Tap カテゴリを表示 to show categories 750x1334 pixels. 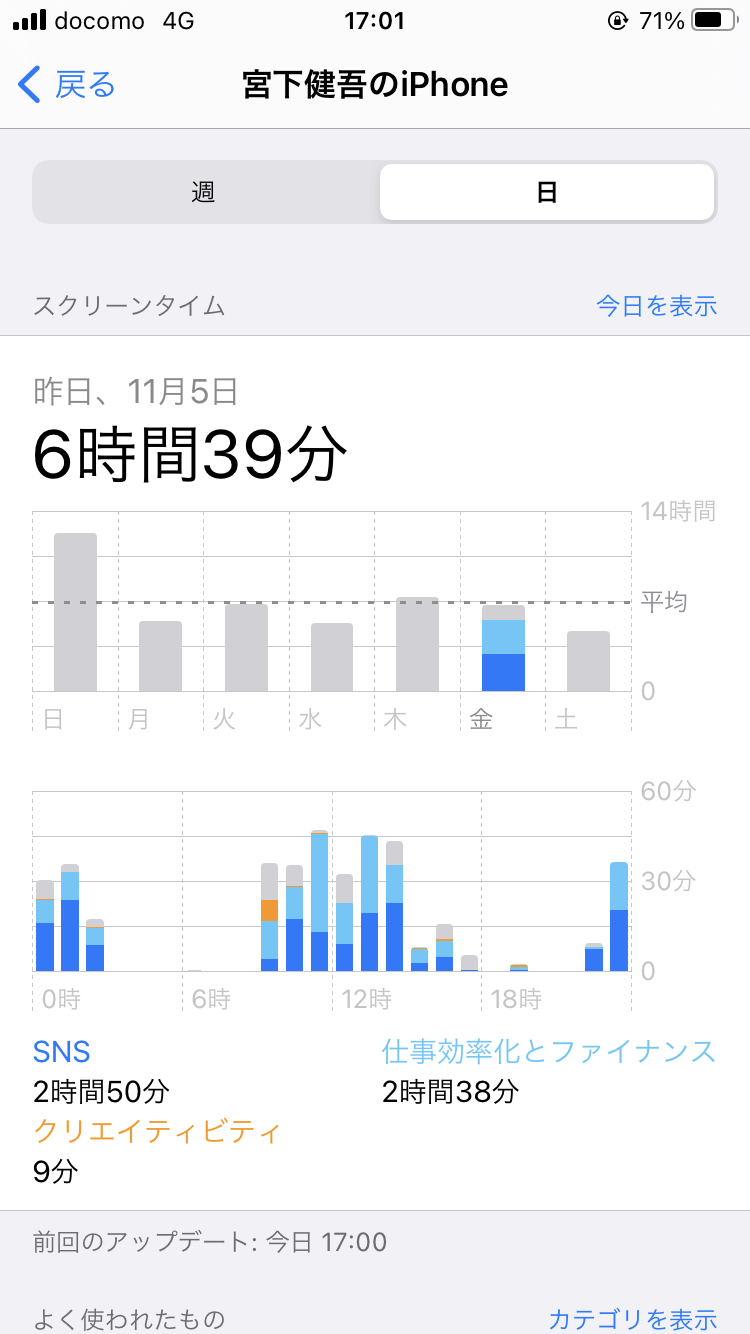(x=632, y=1318)
